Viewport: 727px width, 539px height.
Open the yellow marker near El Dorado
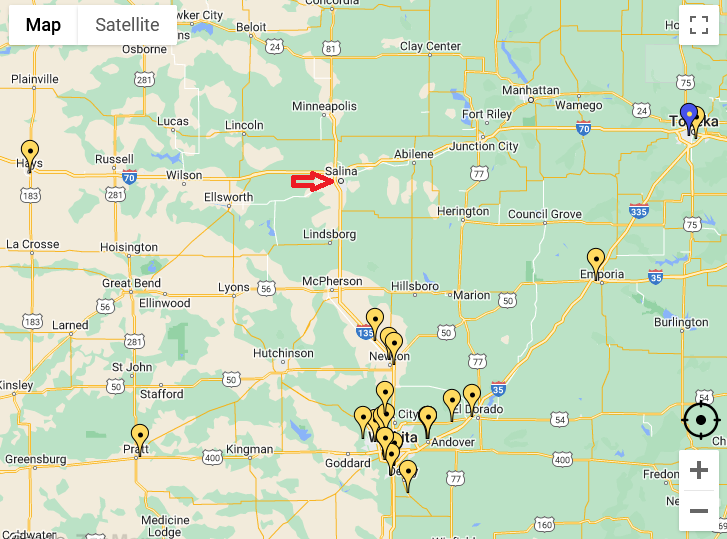[472, 396]
